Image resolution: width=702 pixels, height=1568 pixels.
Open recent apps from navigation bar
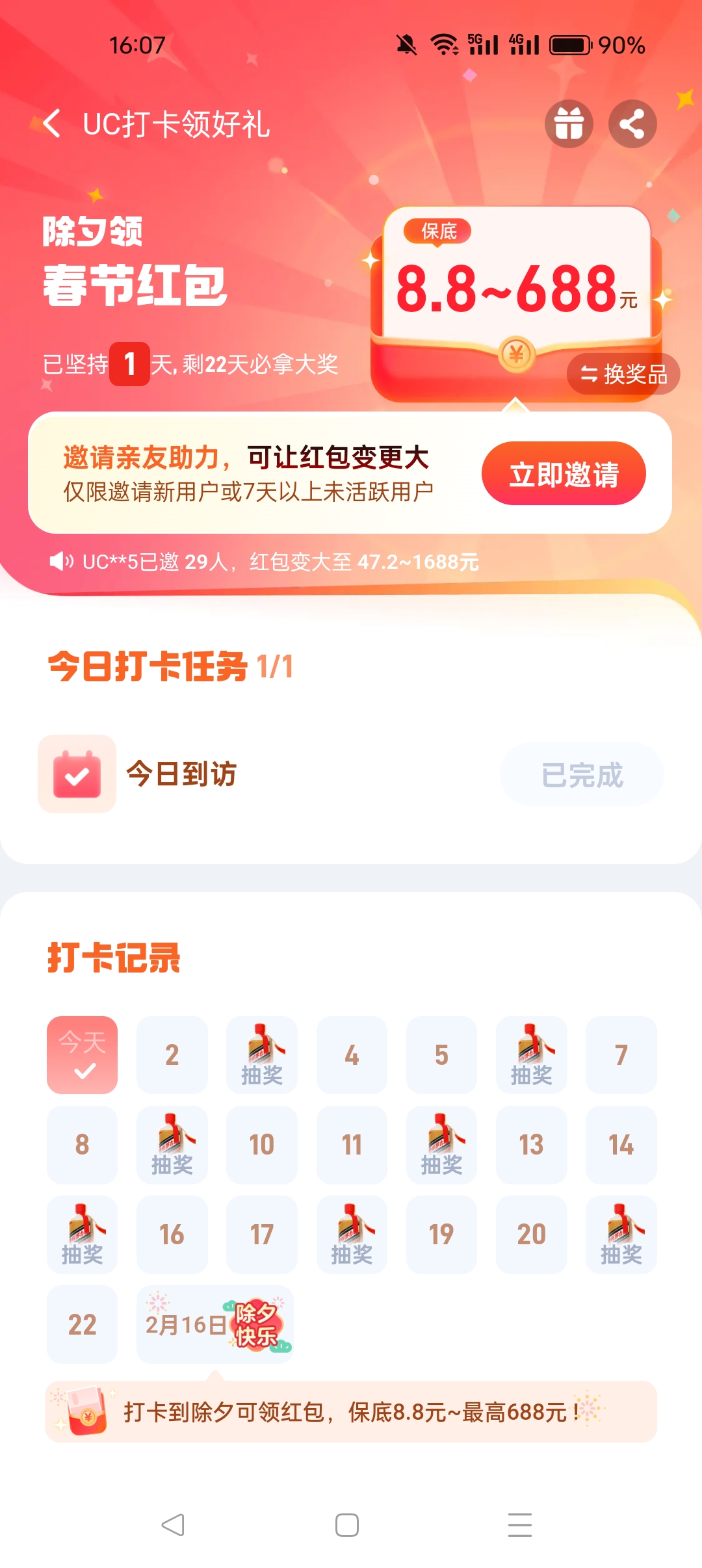coord(520,1524)
